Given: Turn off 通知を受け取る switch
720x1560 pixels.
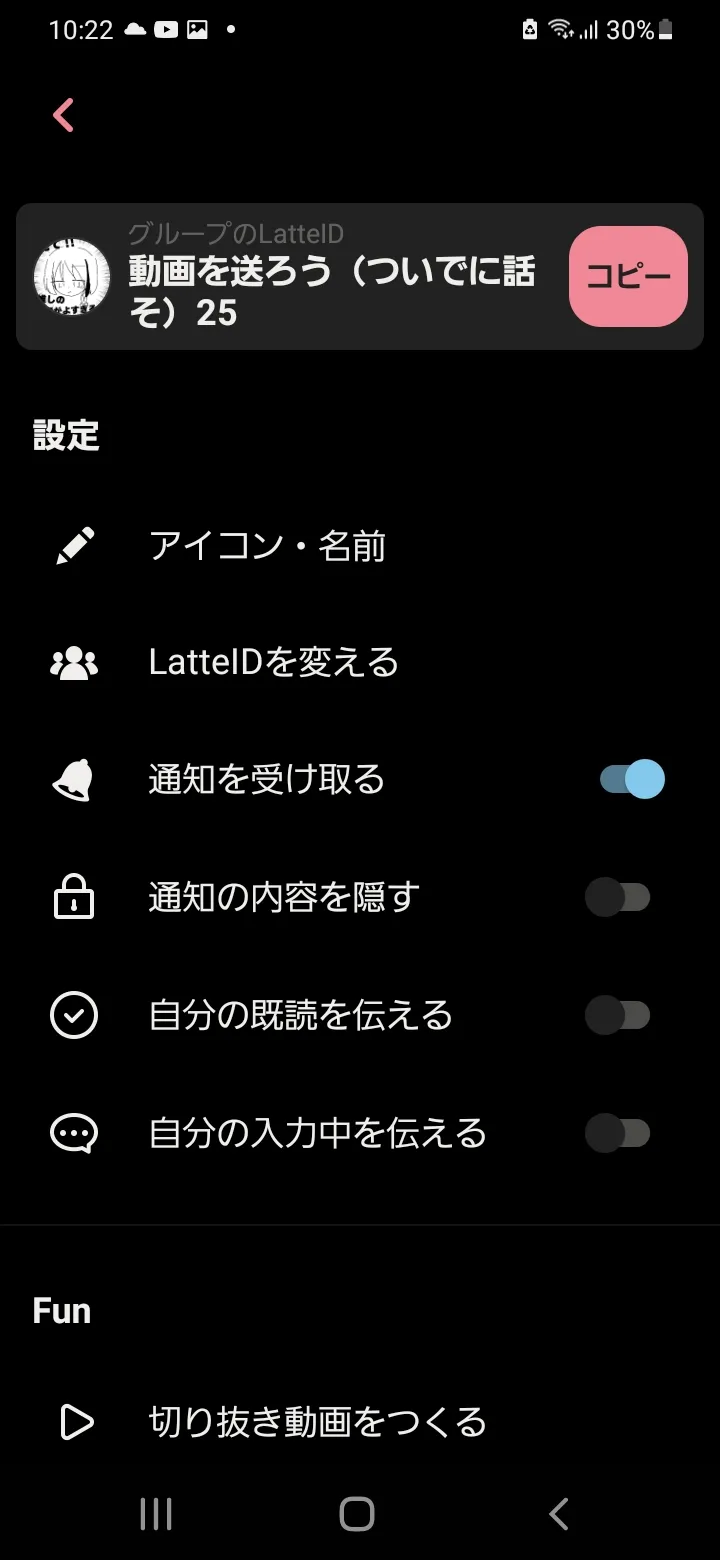Looking at the screenshot, I should click(632, 780).
